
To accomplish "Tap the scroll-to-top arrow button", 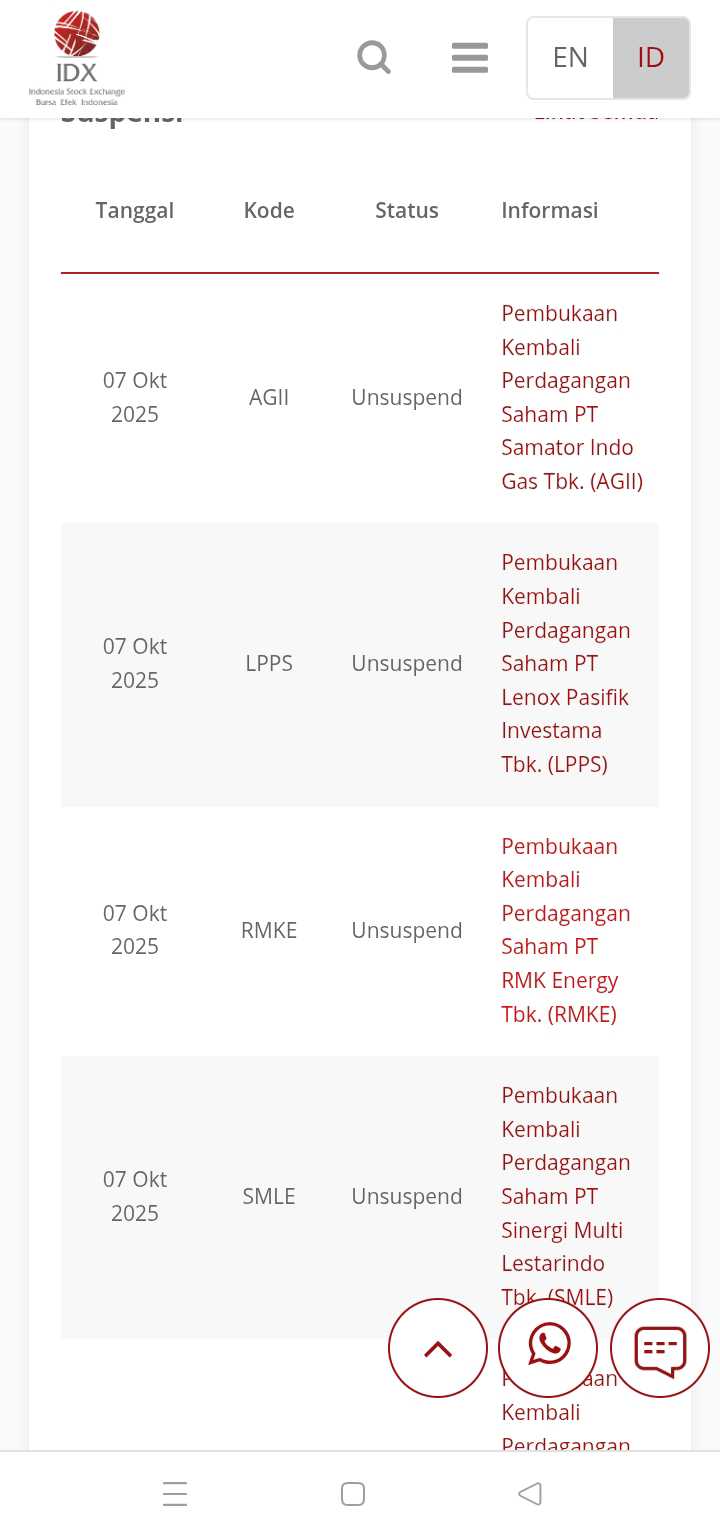I will click(x=438, y=1348).
